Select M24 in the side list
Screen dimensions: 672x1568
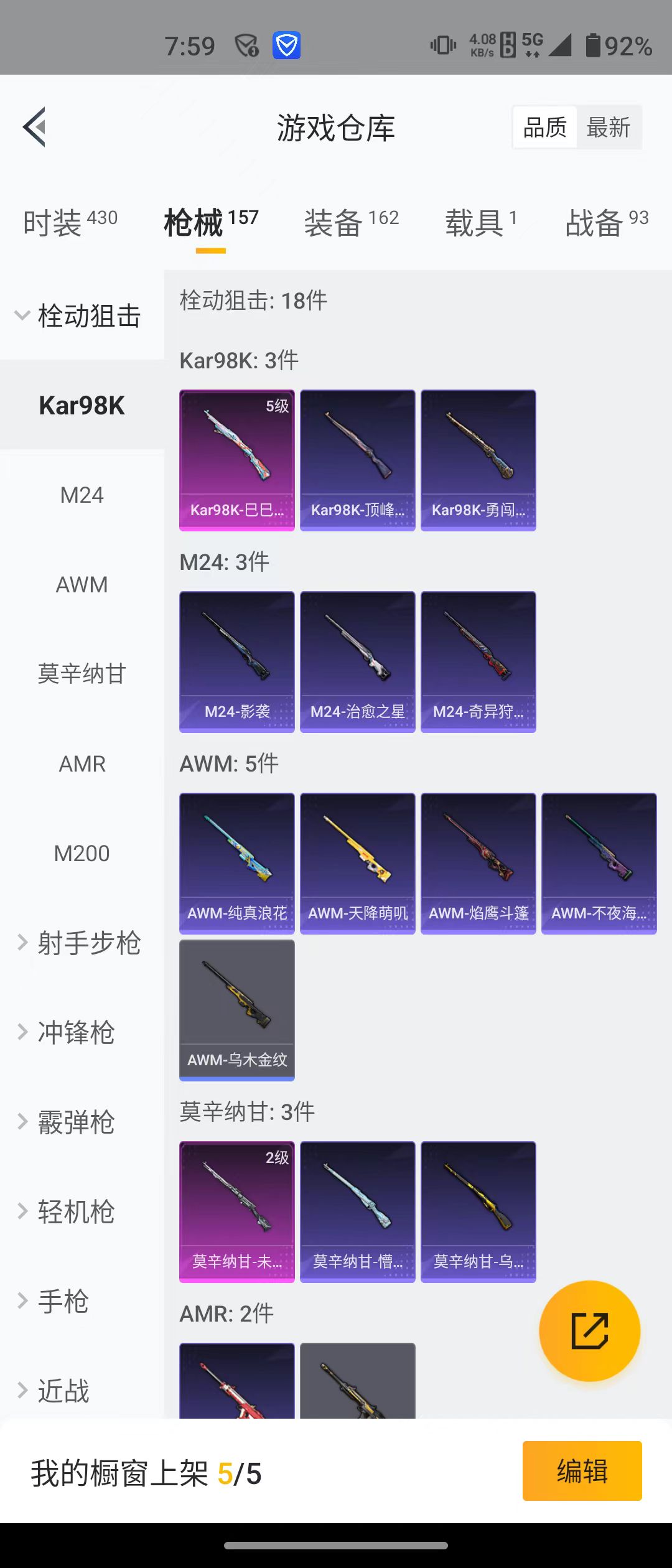tap(82, 495)
